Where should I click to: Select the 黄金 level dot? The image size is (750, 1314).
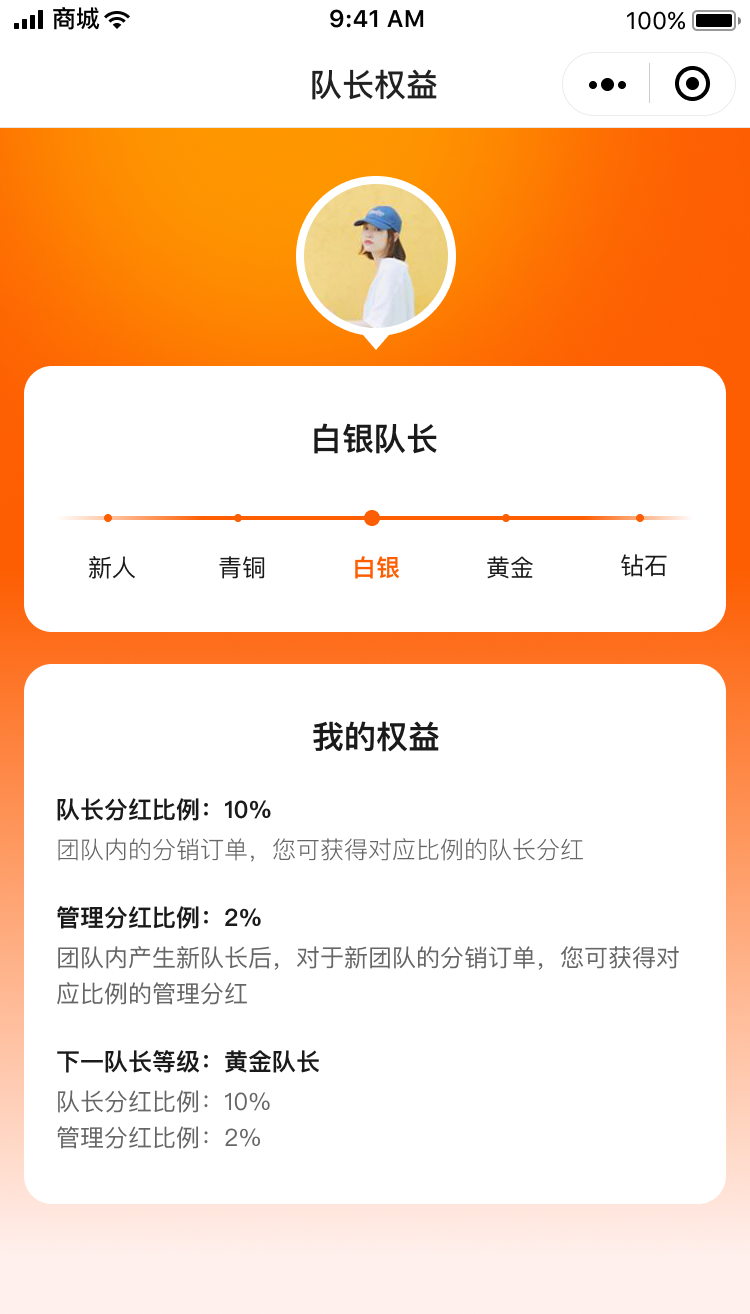click(x=506, y=518)
